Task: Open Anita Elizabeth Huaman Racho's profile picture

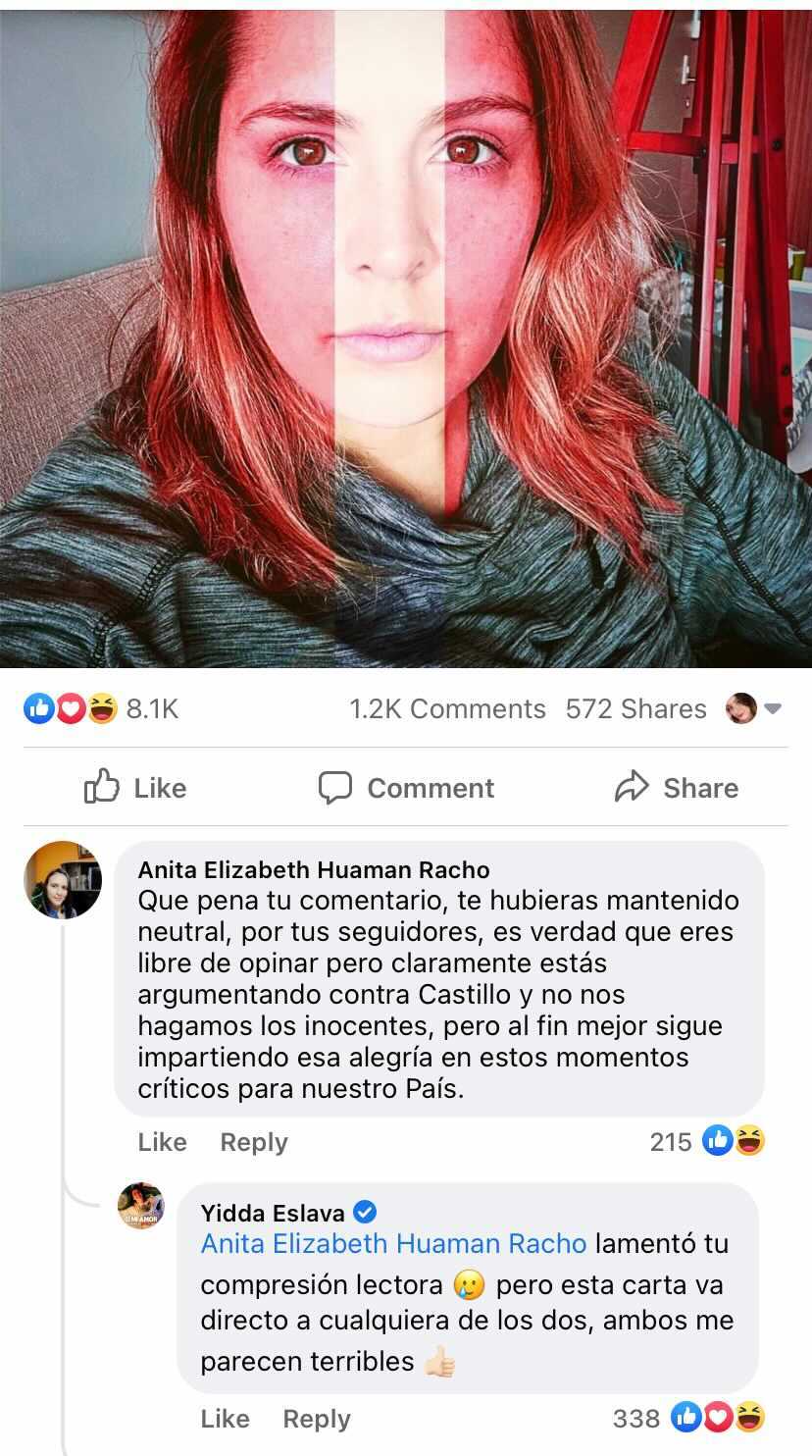Action: (x=63, y=879)
